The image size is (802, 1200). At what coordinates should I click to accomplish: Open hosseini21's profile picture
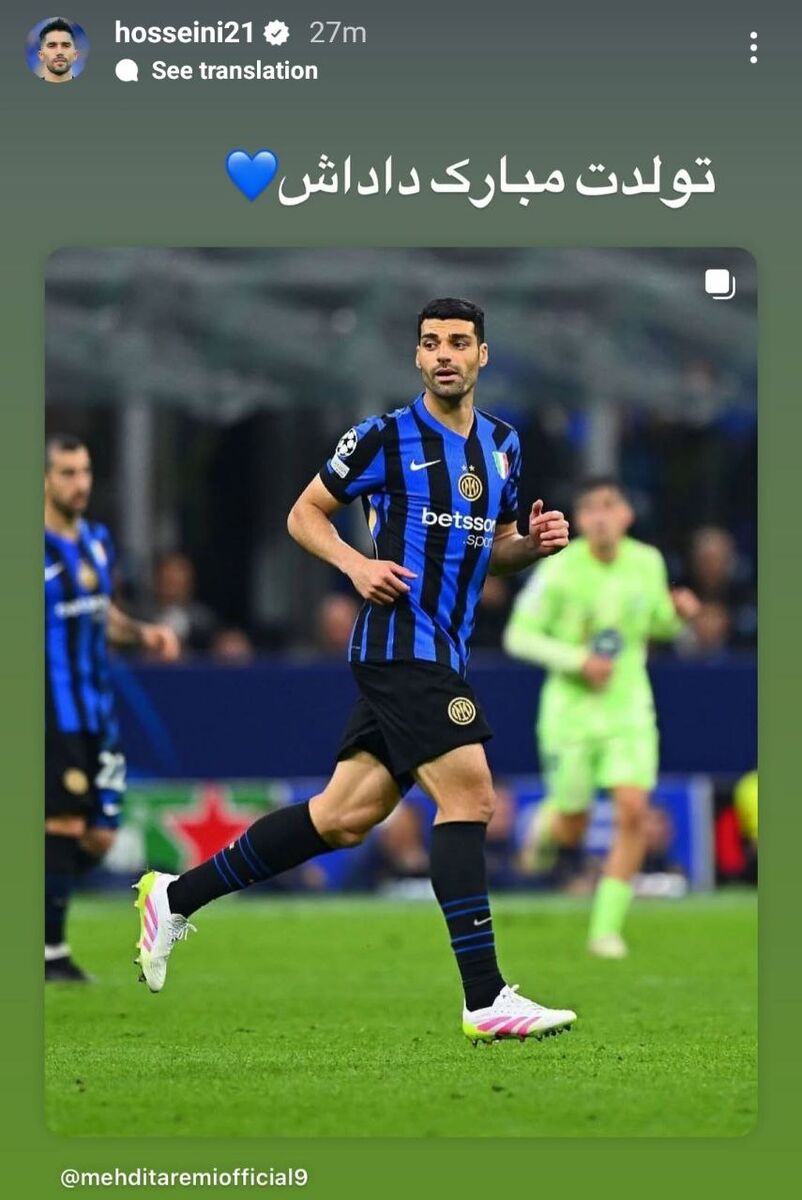point(57,50)
